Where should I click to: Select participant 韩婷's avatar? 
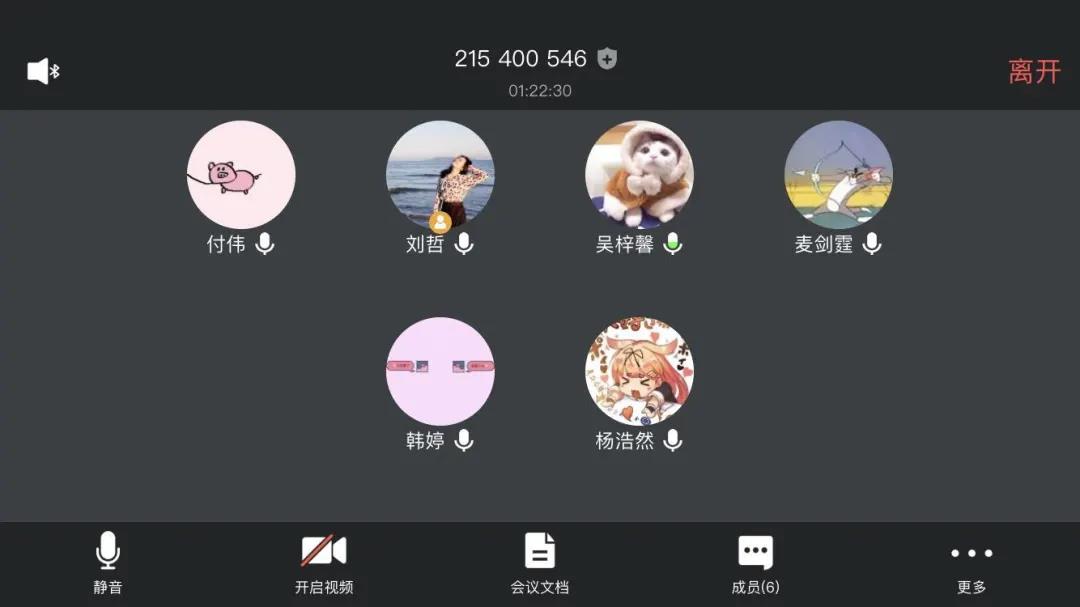click(440, 371)
